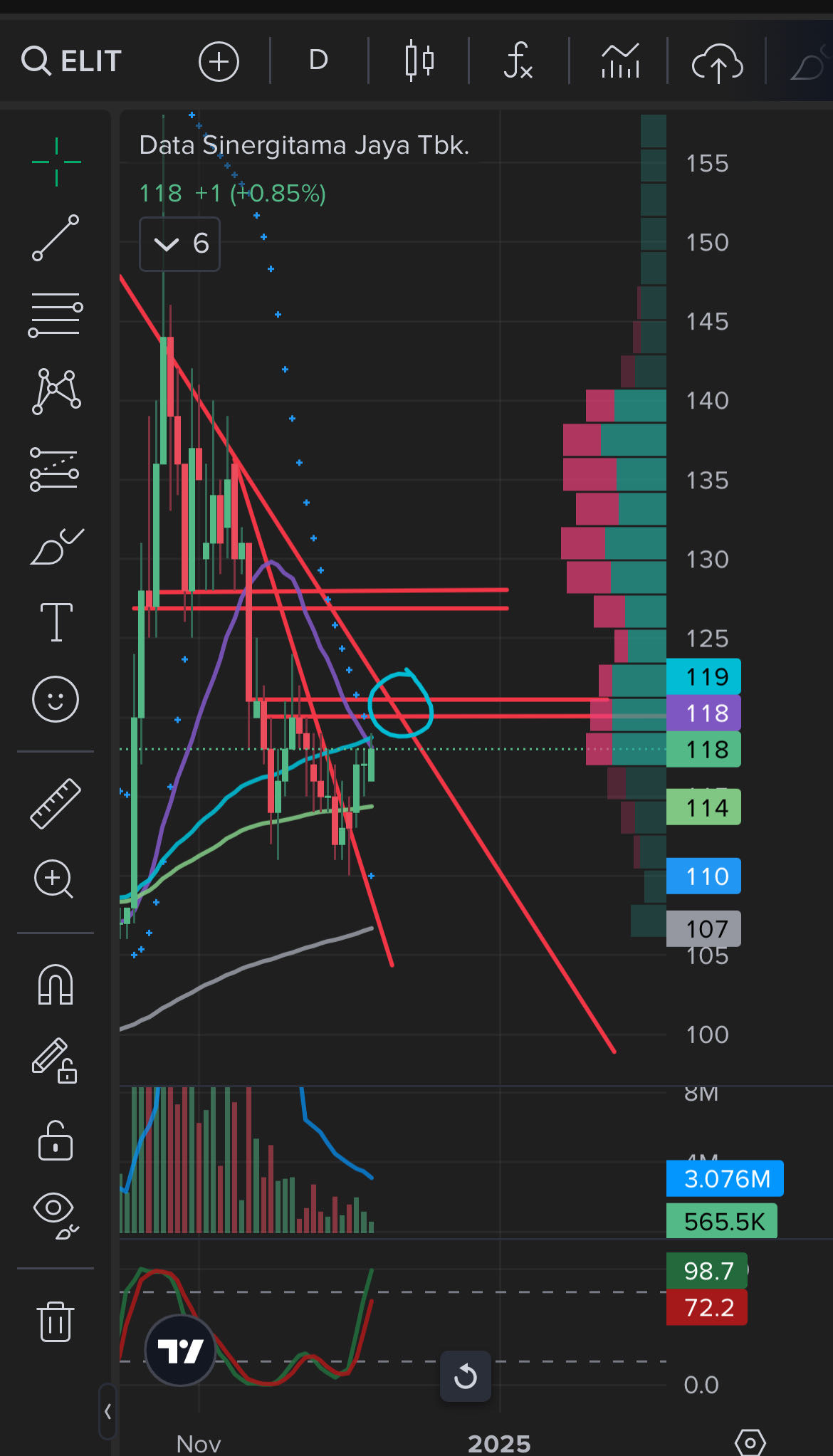Open the emoji and icons tool

[56, 699]
